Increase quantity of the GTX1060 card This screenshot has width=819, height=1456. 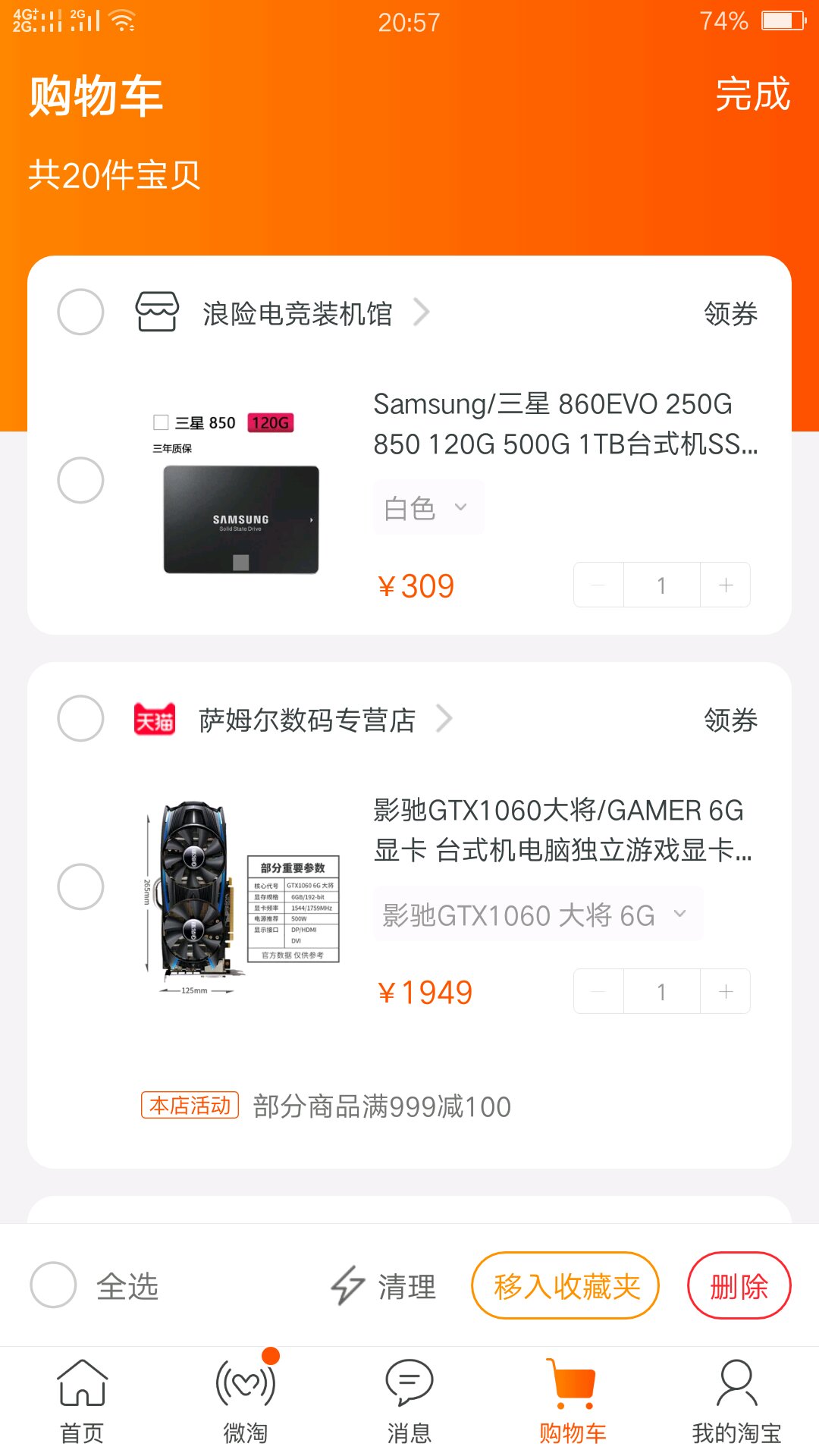pyautogui.click(x=726, y=991)
